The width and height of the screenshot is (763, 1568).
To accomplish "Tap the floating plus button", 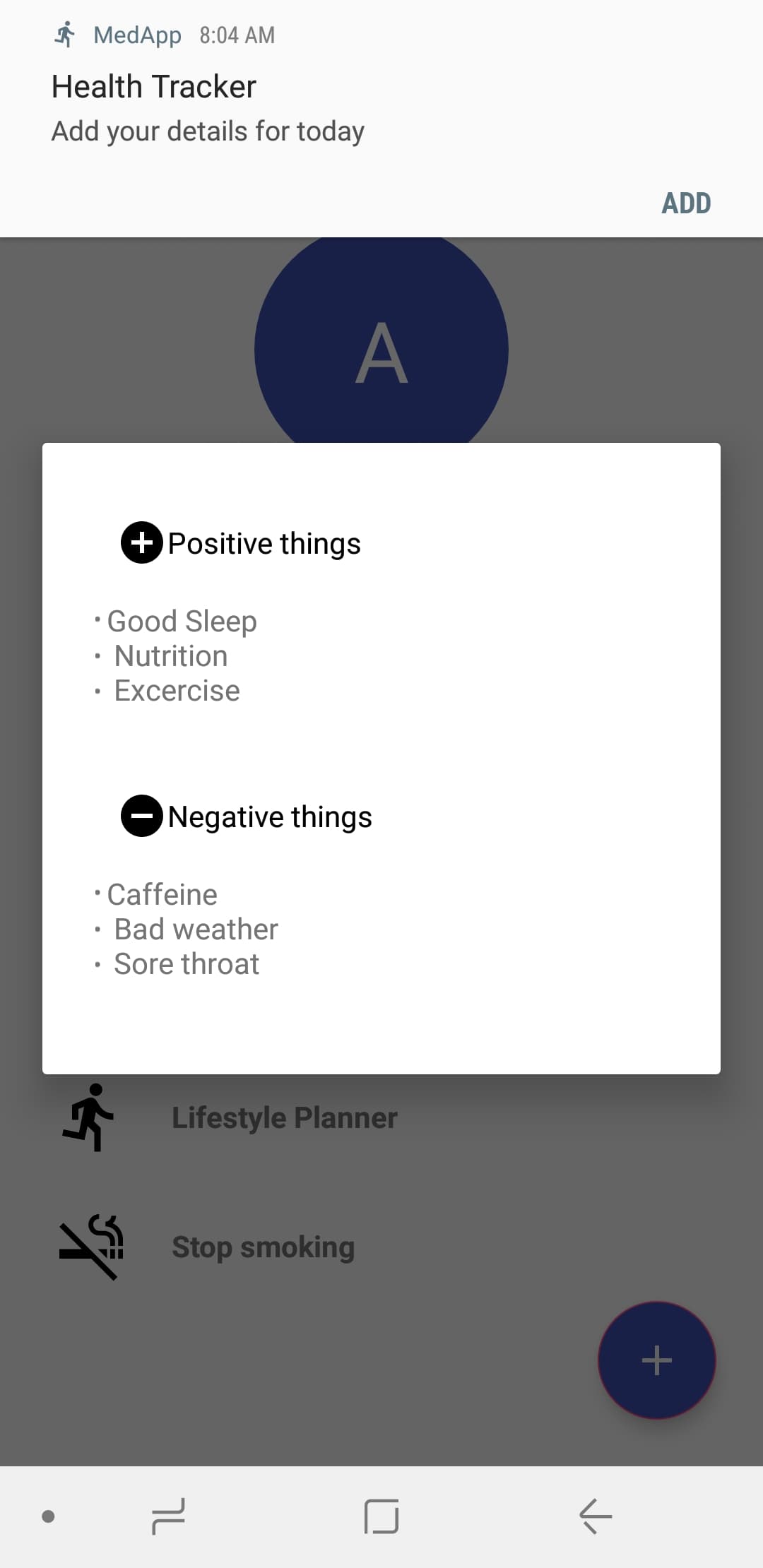I will [x=656, y=1360].
